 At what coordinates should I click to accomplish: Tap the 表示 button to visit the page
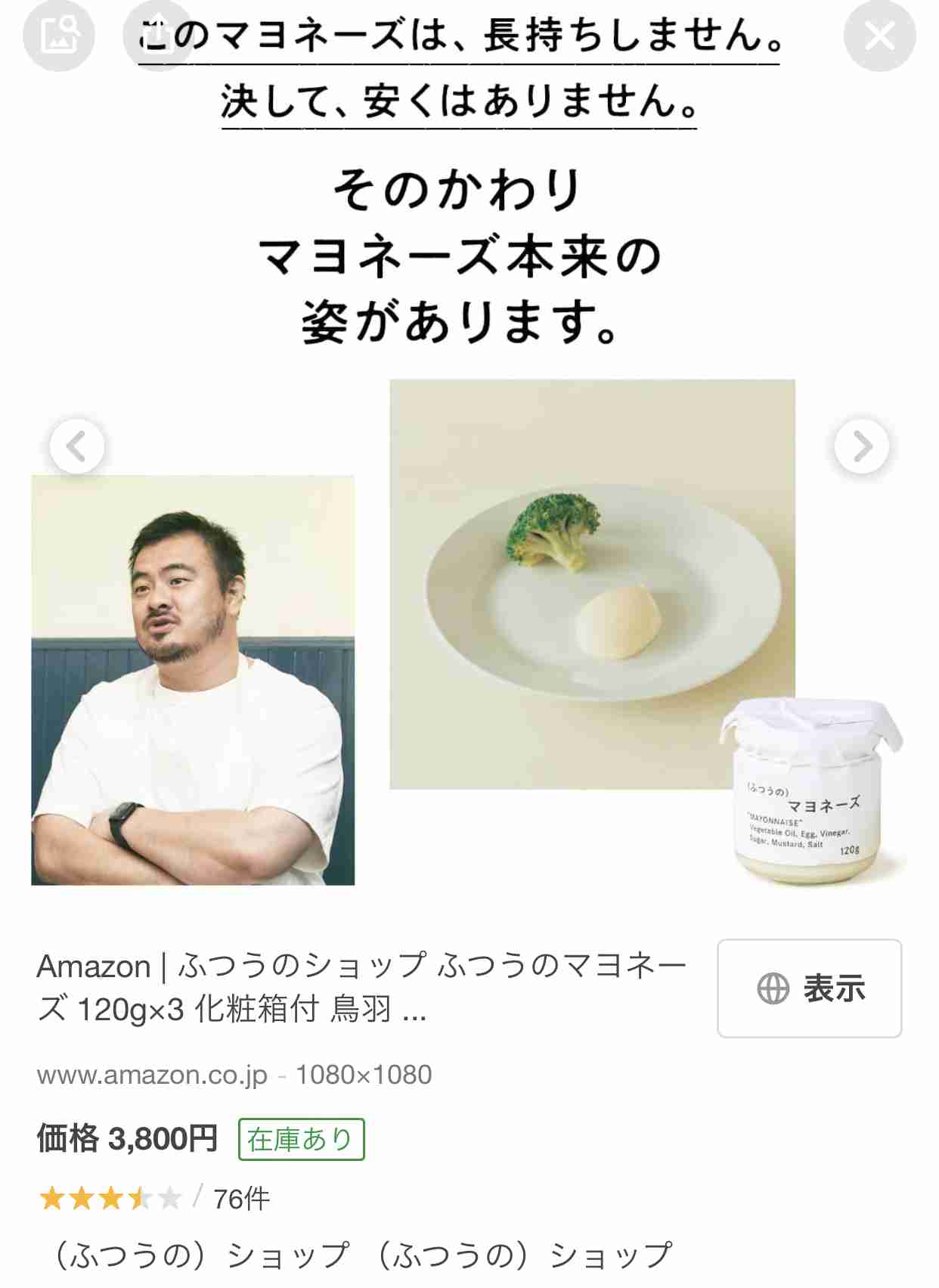(x=809, y=988)
